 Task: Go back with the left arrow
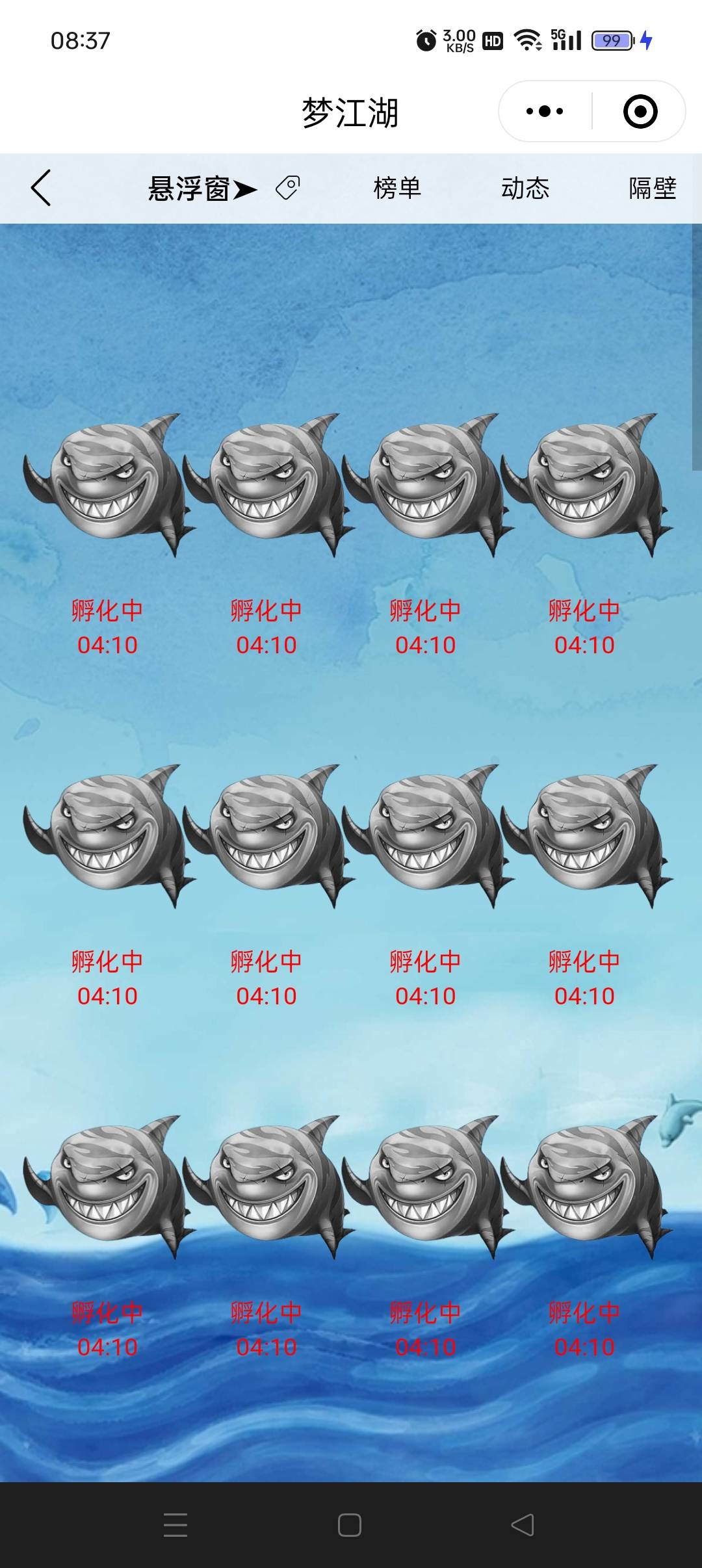(41, 189)
